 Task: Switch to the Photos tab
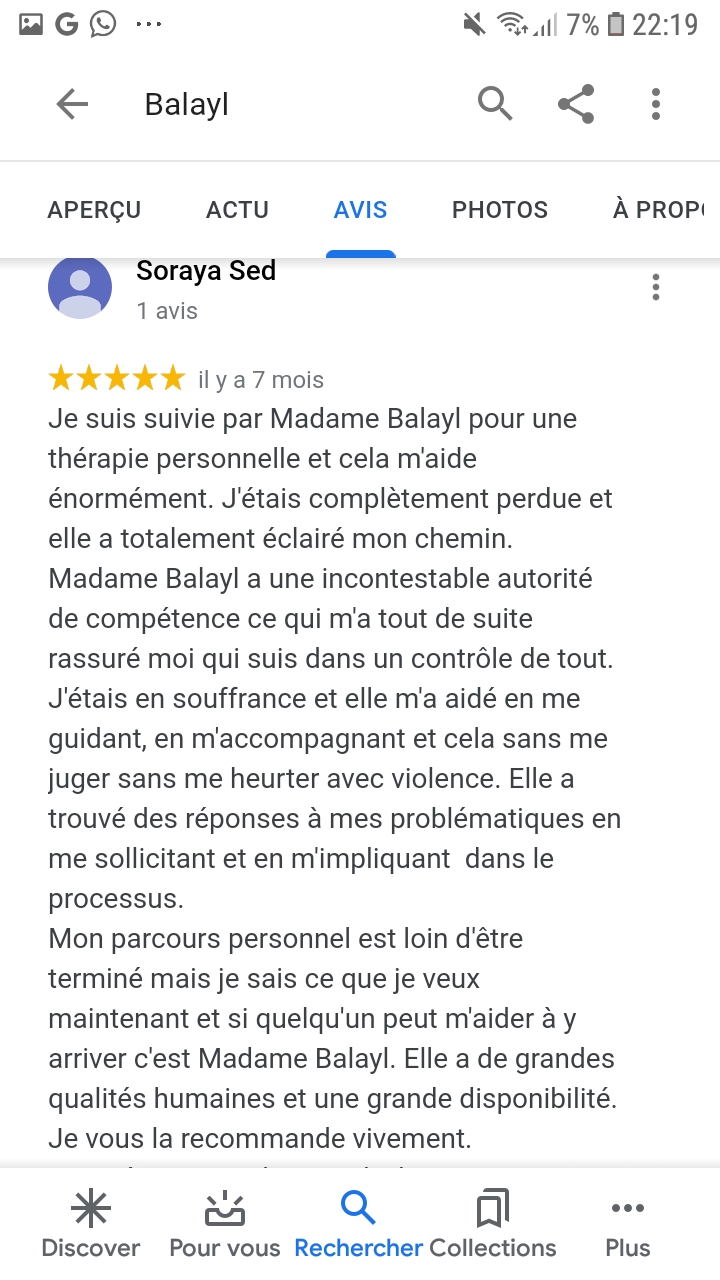[x=500, y=210]
